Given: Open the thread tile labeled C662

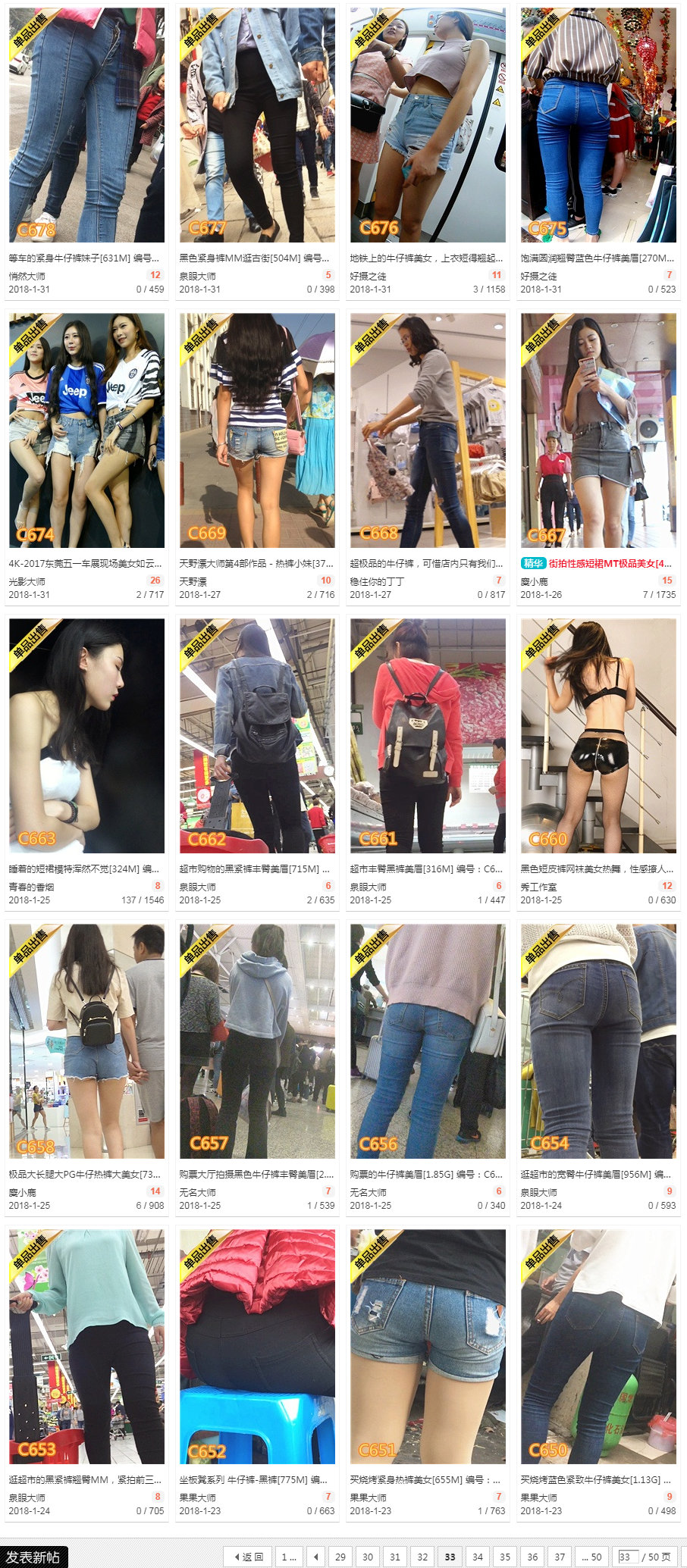Looking at the screenshot, I should pos(257,735).
